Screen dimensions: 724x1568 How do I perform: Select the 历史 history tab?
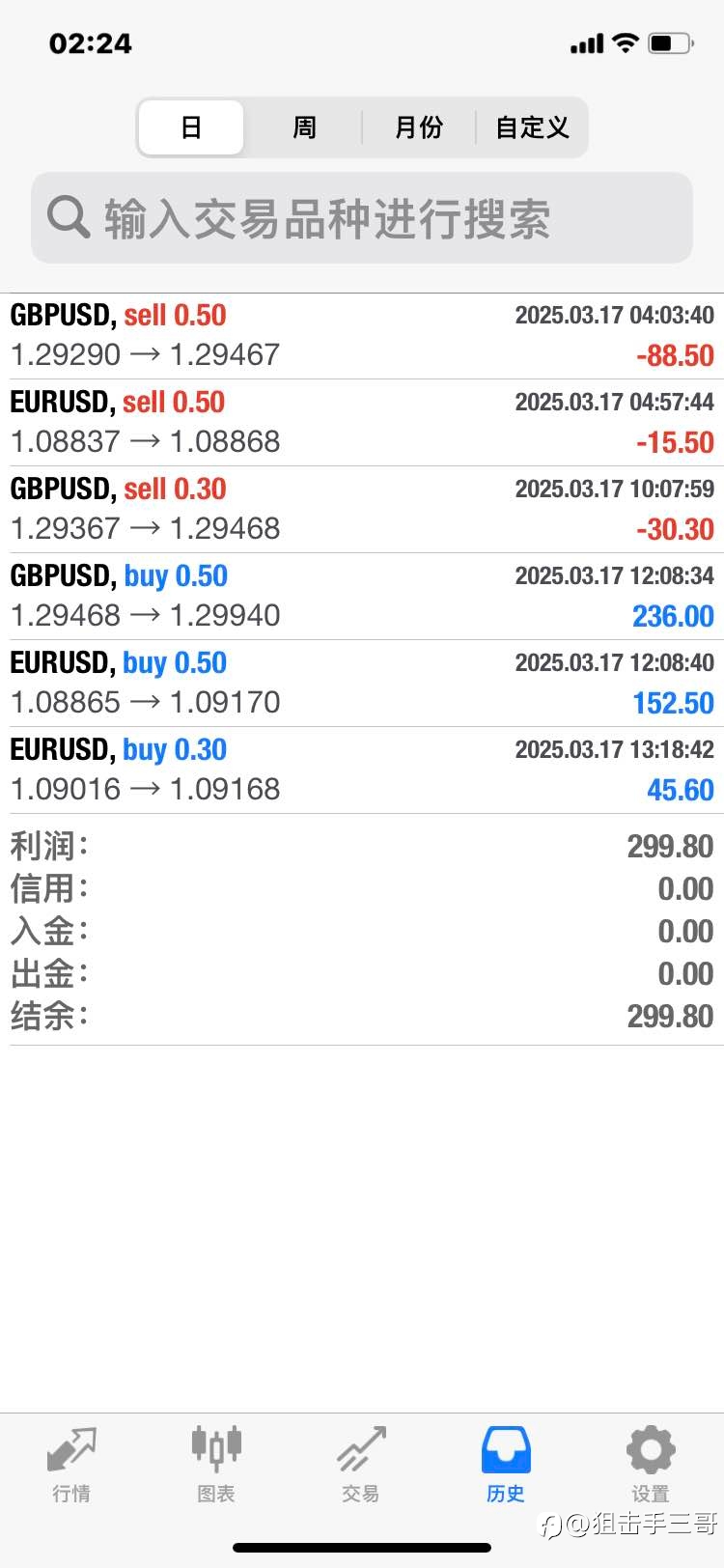506,1464
